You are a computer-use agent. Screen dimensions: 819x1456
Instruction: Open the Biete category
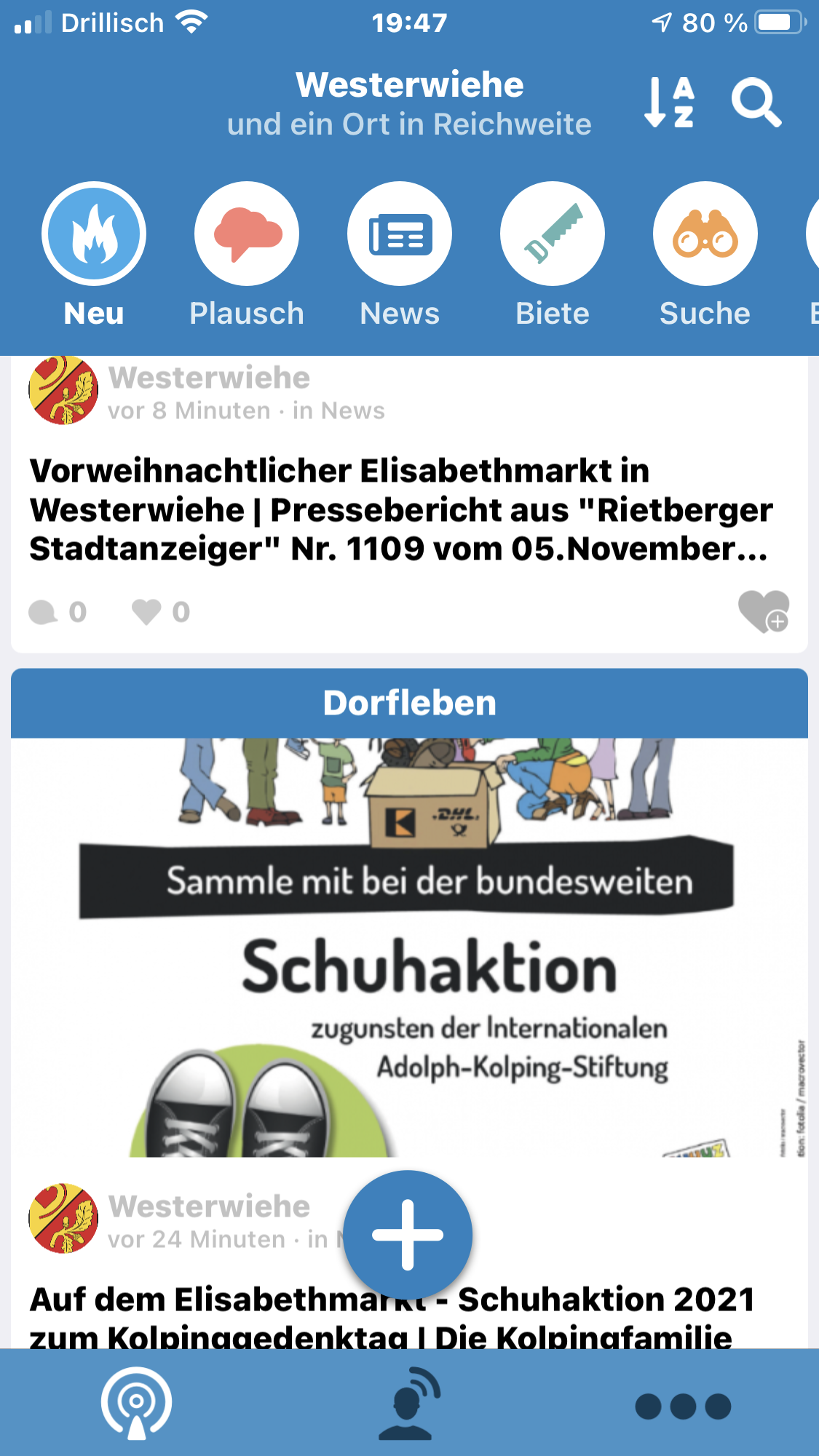[553, 234]
